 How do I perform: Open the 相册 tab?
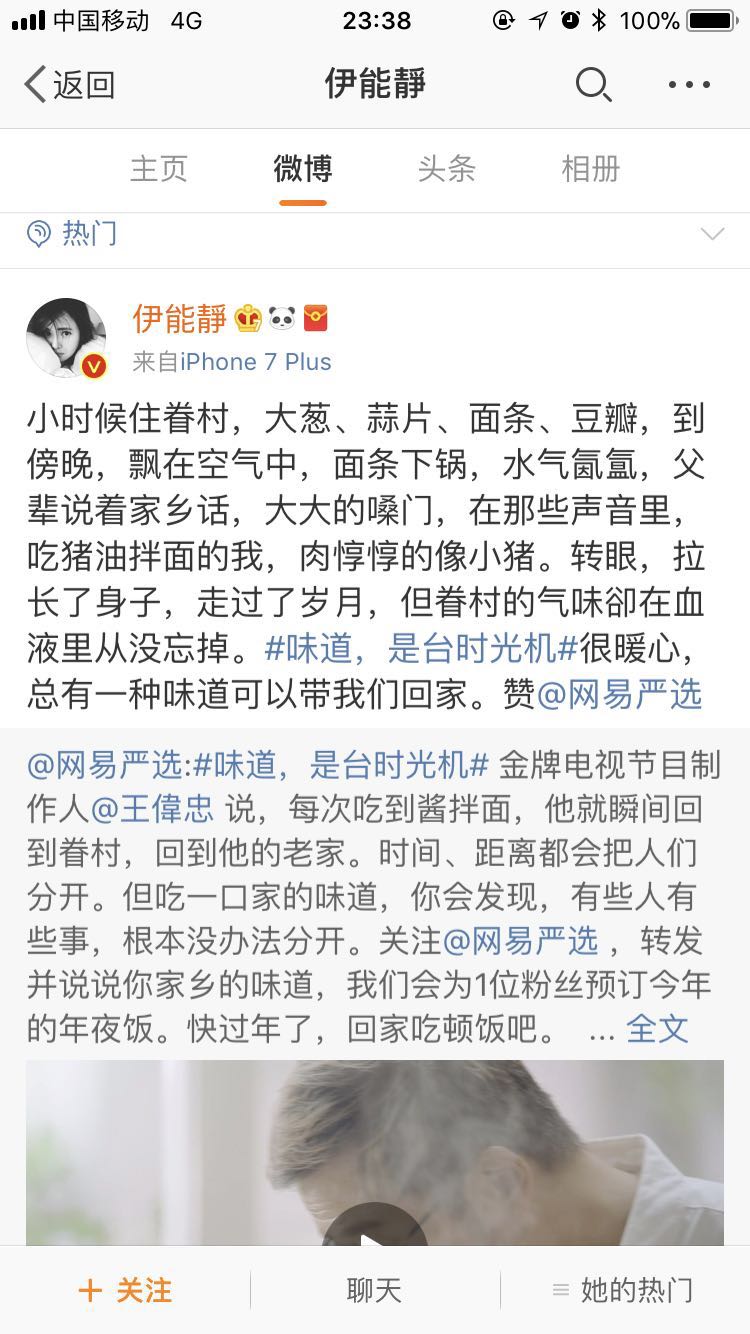tap(590, 169)
